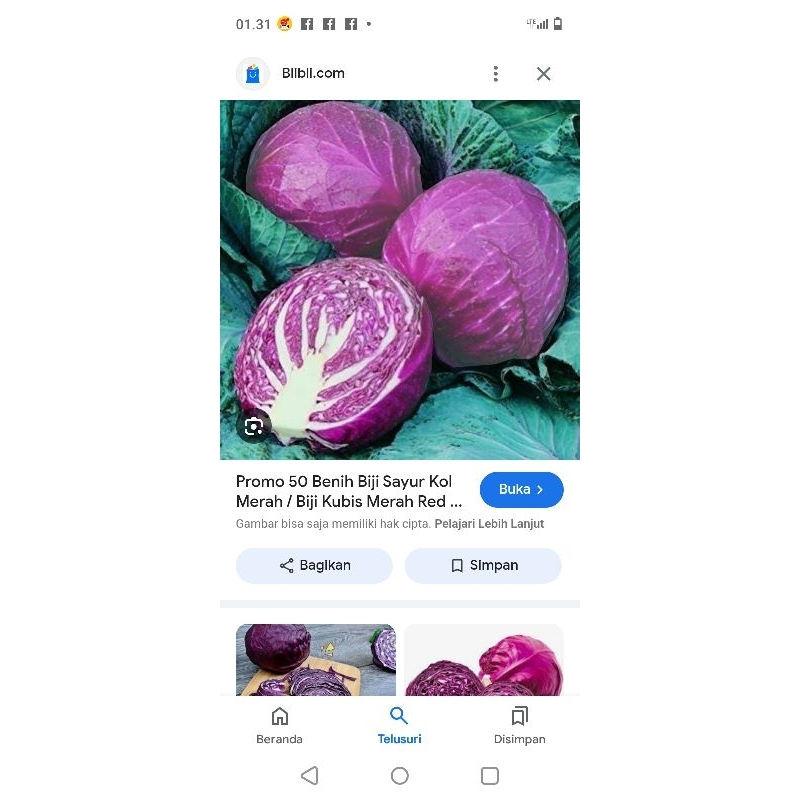800x800 pixels.
Task: Tap the Buka button
Action: click(x=521, y=490)
